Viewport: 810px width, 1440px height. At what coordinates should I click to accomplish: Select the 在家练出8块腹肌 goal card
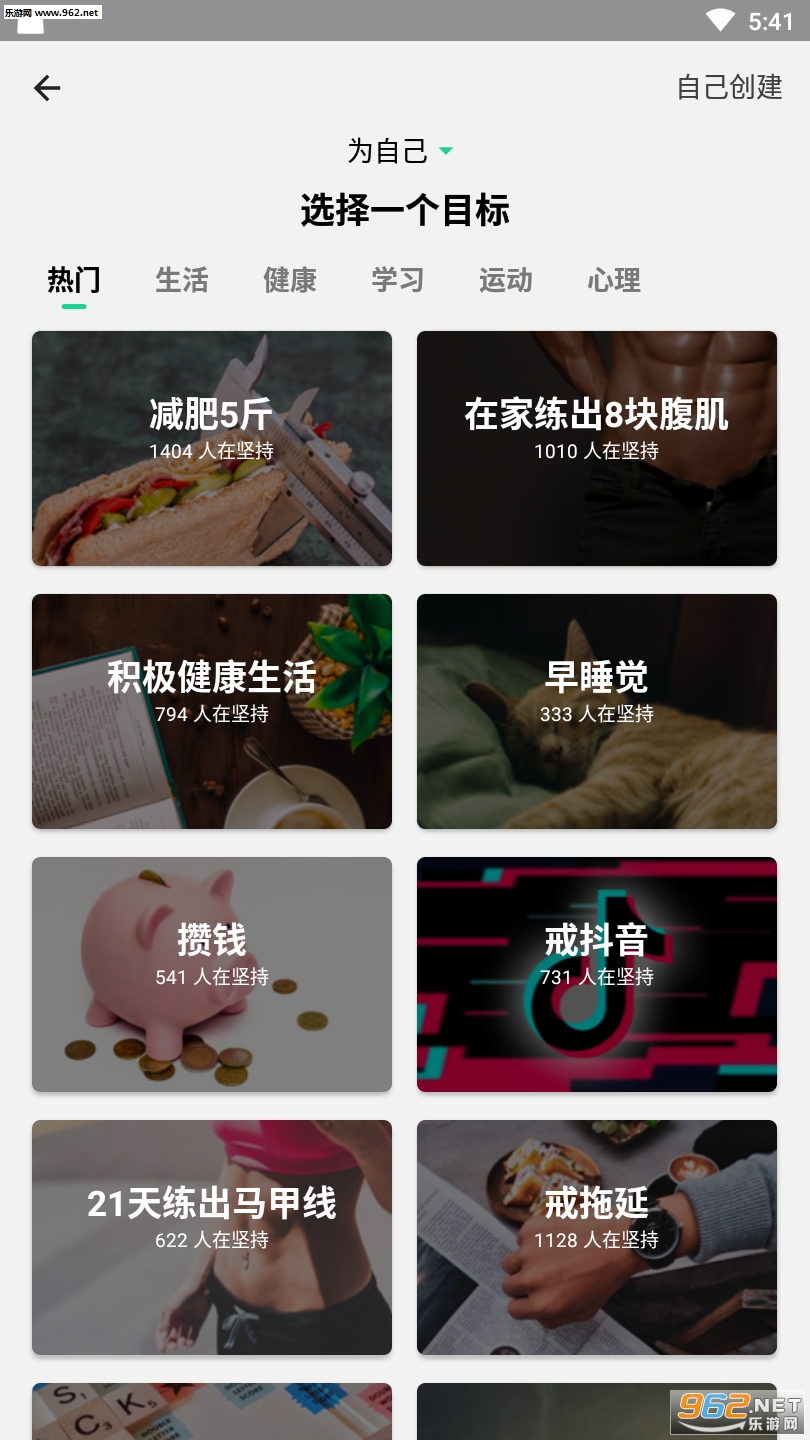(597, 448)
